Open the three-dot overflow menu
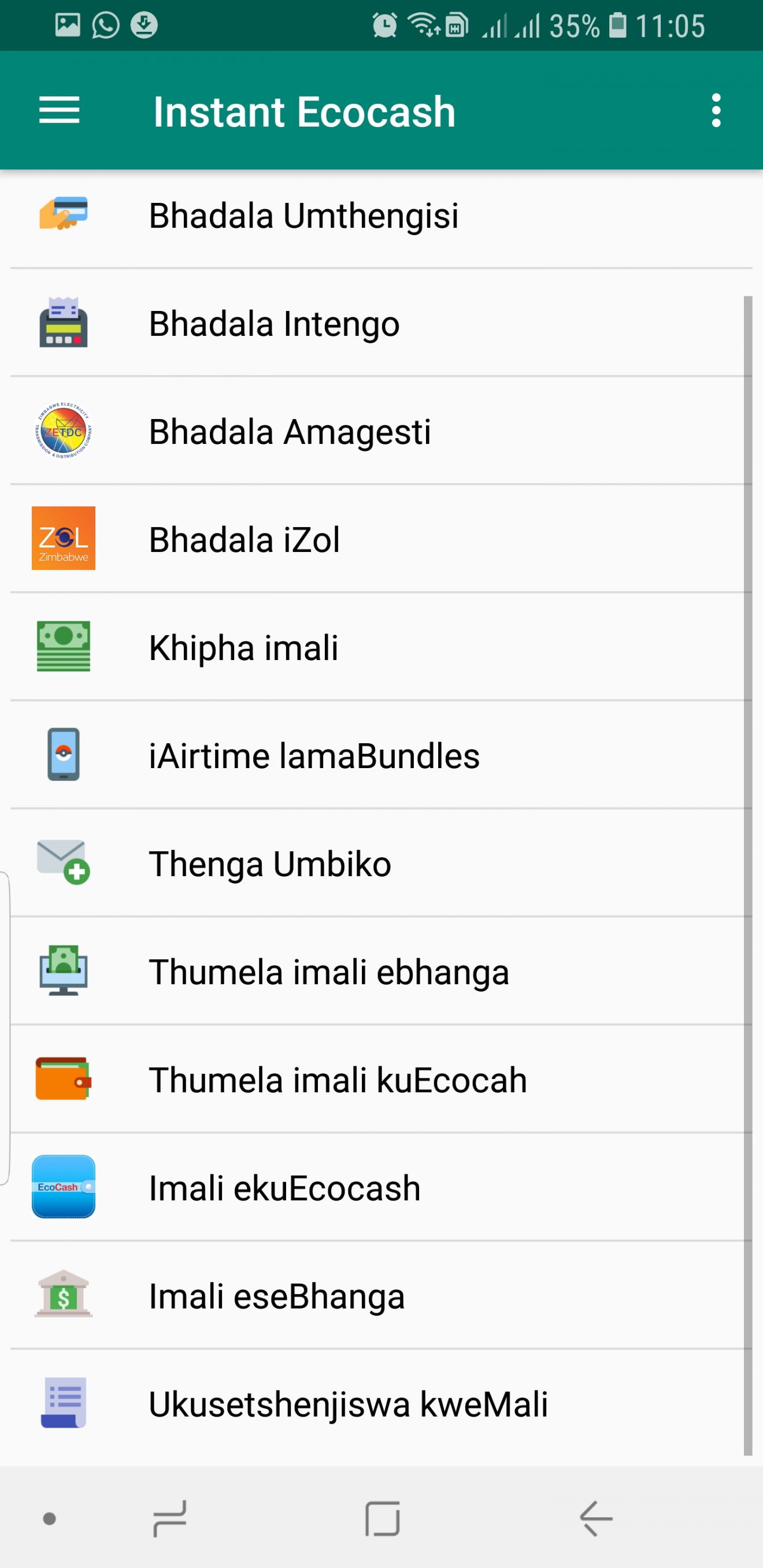The width and height of the screenshot is (763, 1568). pos(716,111)
